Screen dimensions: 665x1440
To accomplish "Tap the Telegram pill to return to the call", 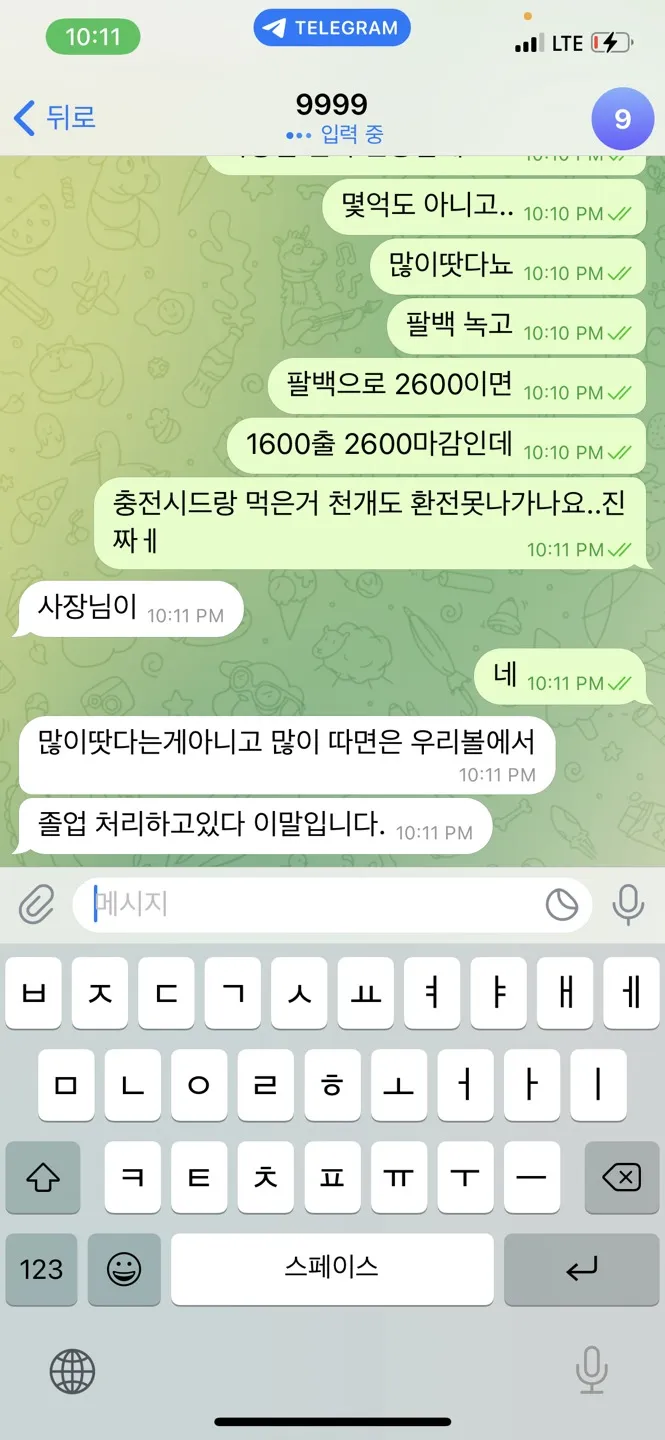I will click(331, 29).
